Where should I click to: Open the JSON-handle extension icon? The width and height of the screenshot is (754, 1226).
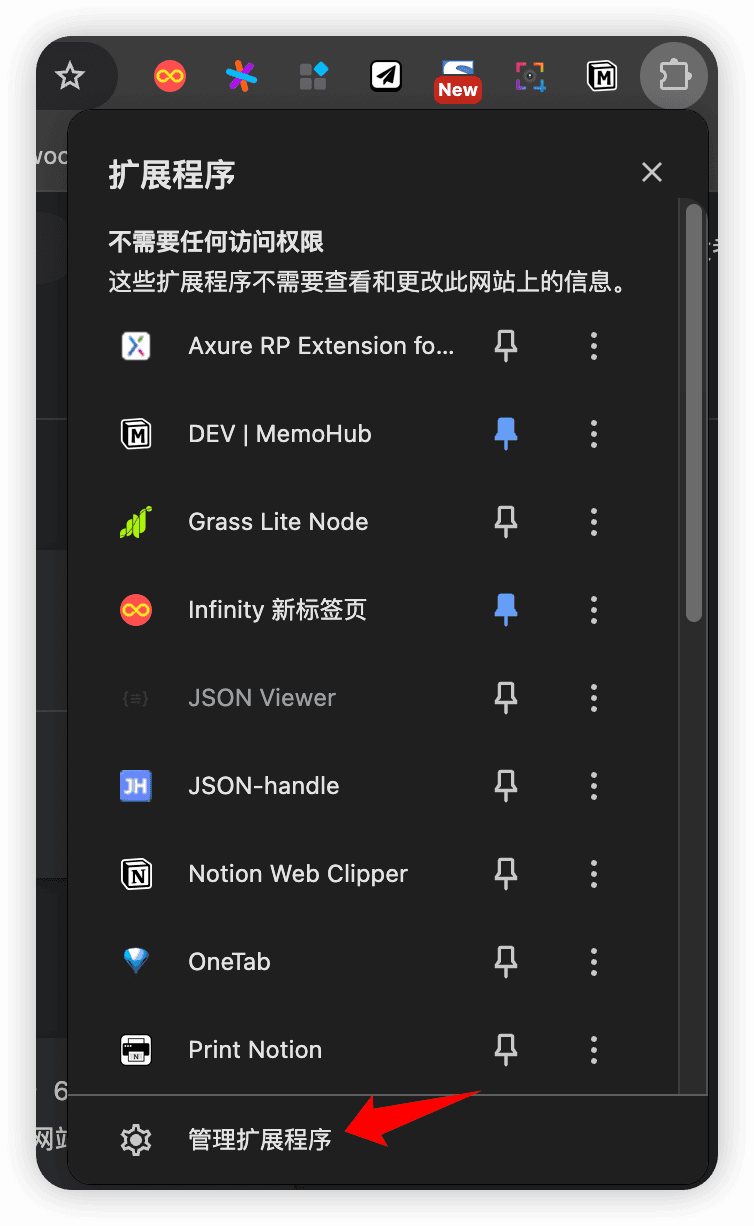click(x=136, y=785)
